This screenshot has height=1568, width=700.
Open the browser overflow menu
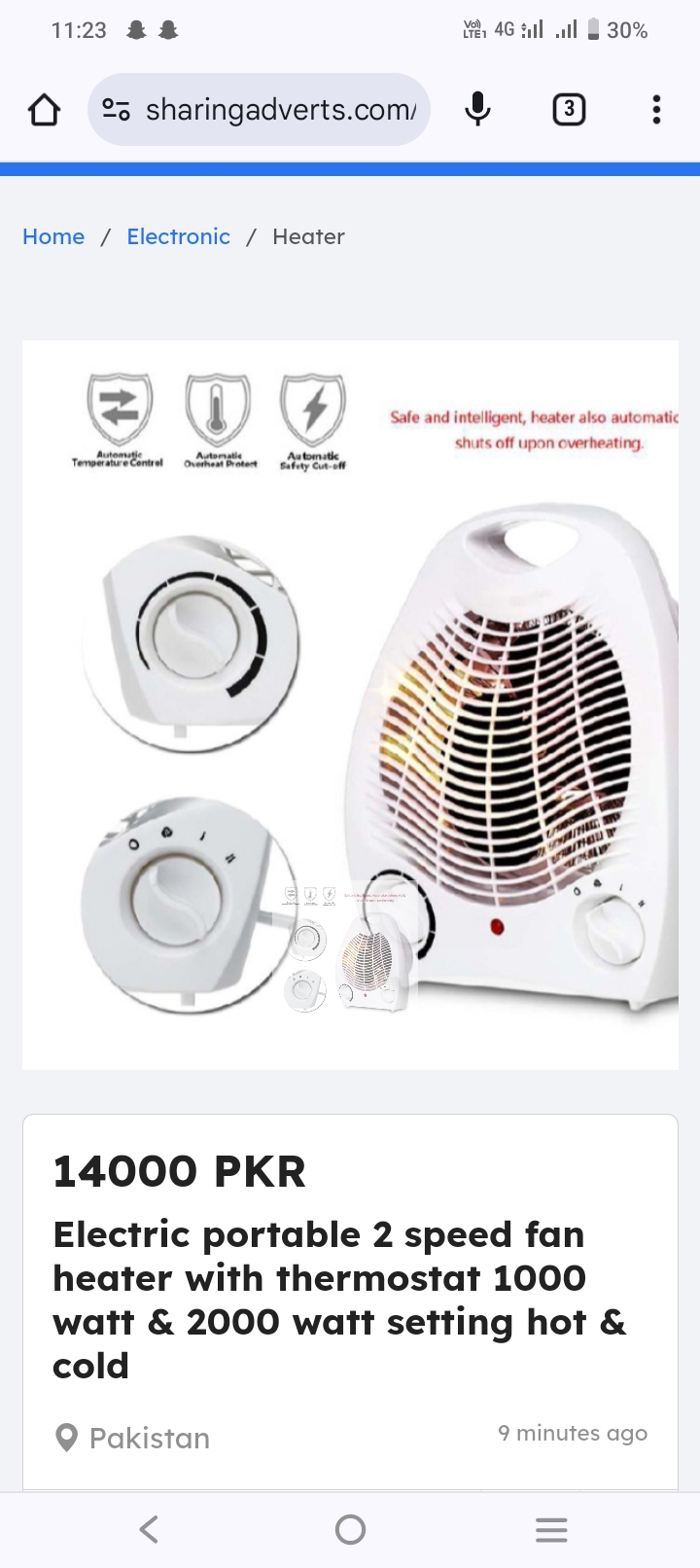click(656, 110)
